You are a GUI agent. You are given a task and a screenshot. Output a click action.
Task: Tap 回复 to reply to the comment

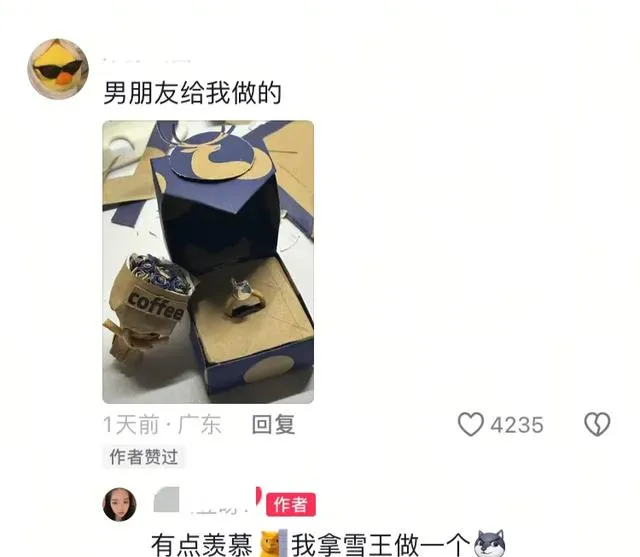click(272, 425)
